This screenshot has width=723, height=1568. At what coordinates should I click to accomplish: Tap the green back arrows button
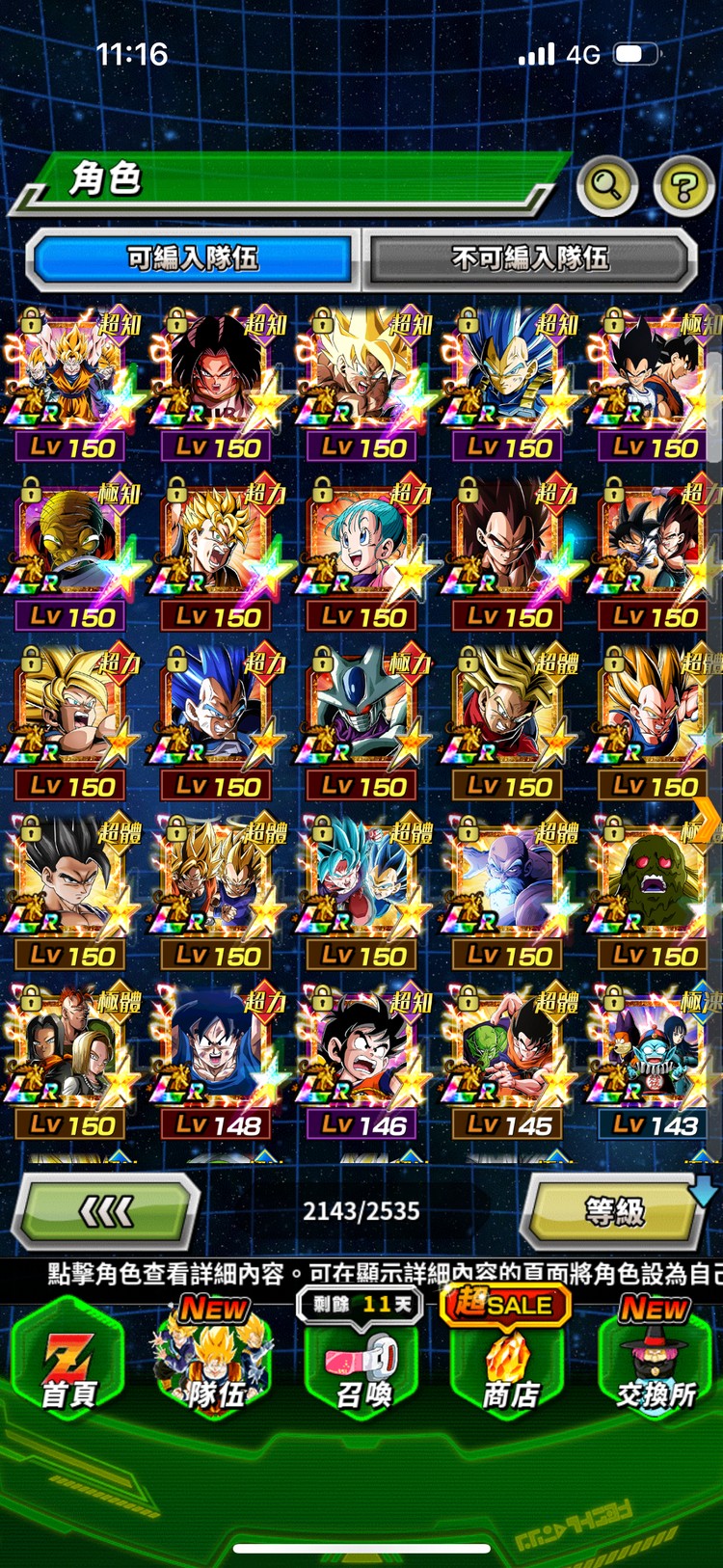click(106, 1212)
